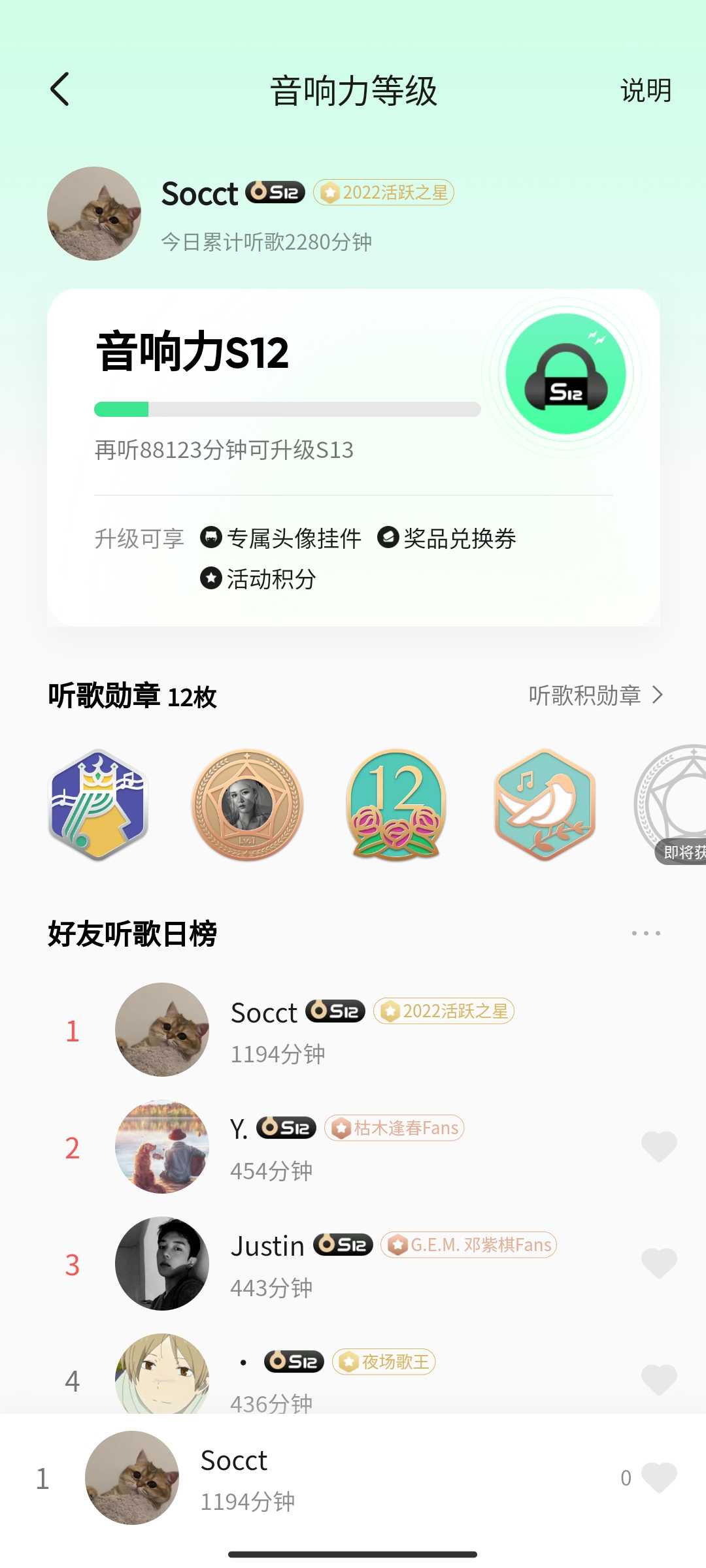Select the 活动积分 reward icon
Image resolution: width=706 pixels, height=1568 pixels.
(210, 579)
